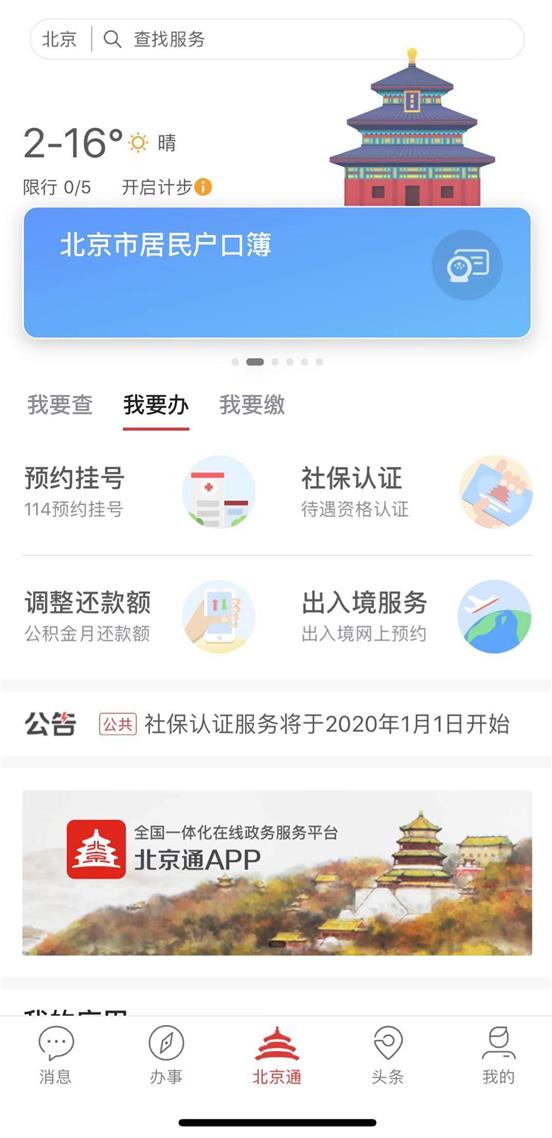Open the 北京市居民户口簿 card
The height and width of the screenshot is (1138, 552).
click(277, 273)
